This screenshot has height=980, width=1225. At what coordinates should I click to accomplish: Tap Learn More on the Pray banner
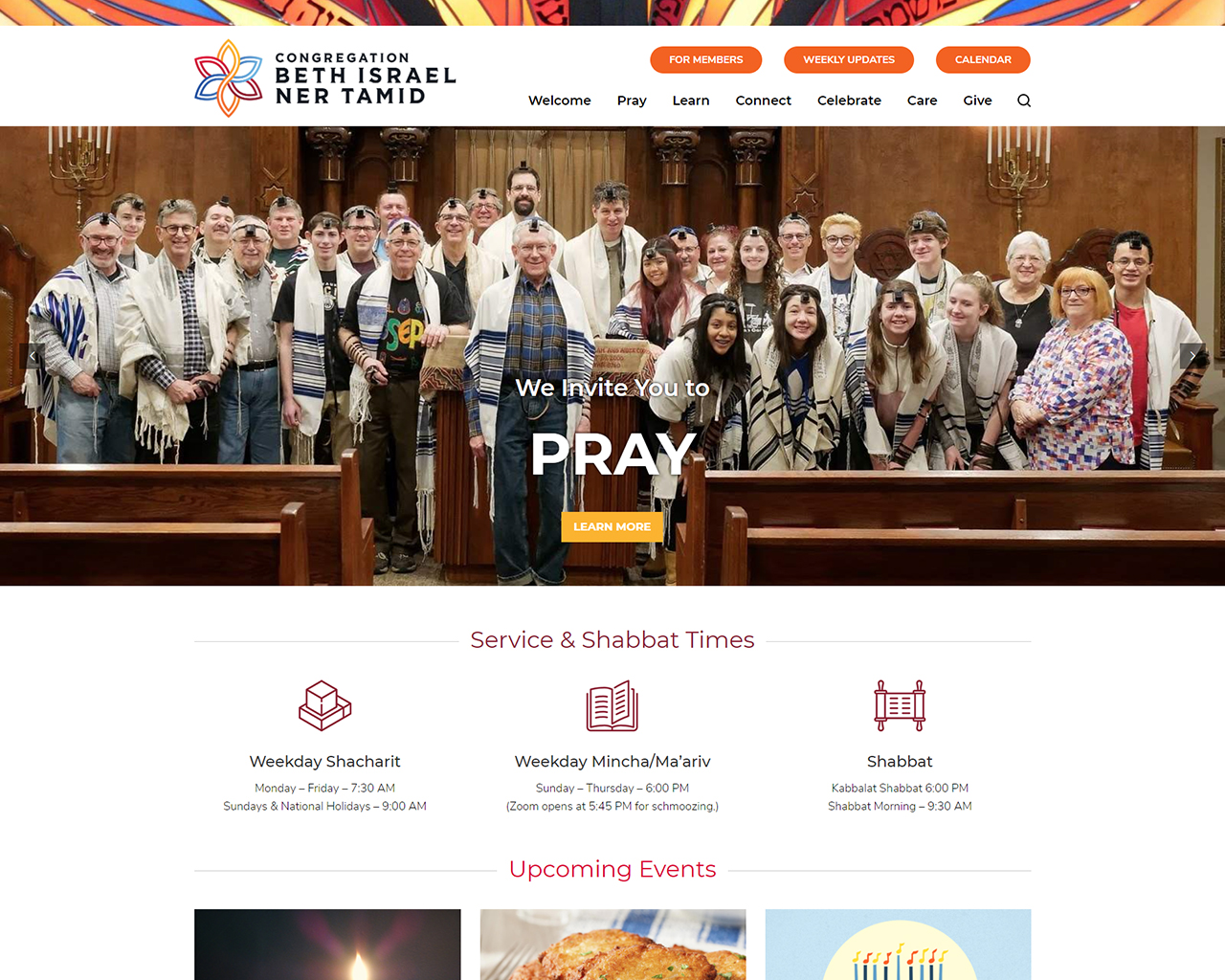tap(612, 526)
